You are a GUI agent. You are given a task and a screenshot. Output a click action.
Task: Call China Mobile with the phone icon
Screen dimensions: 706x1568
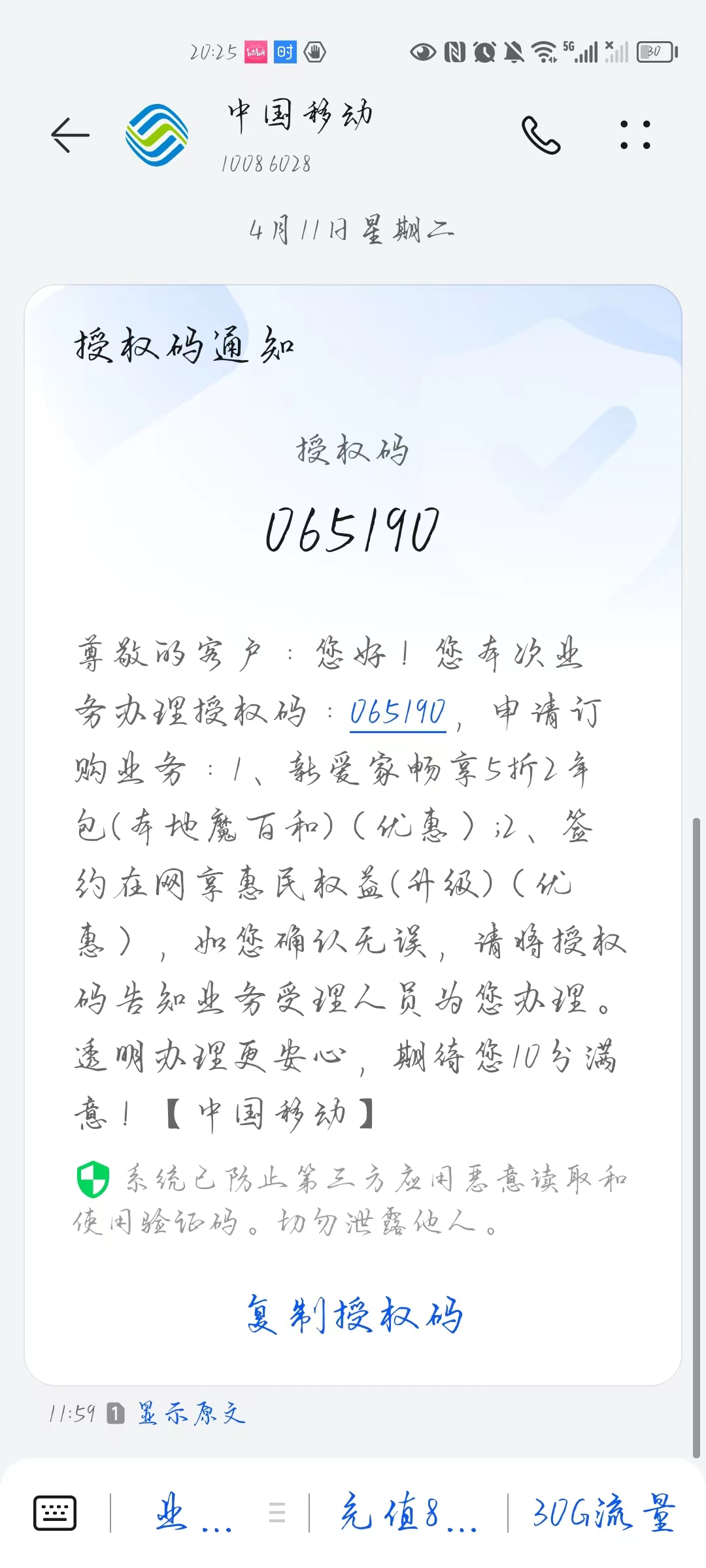click(x=541, y=135)
